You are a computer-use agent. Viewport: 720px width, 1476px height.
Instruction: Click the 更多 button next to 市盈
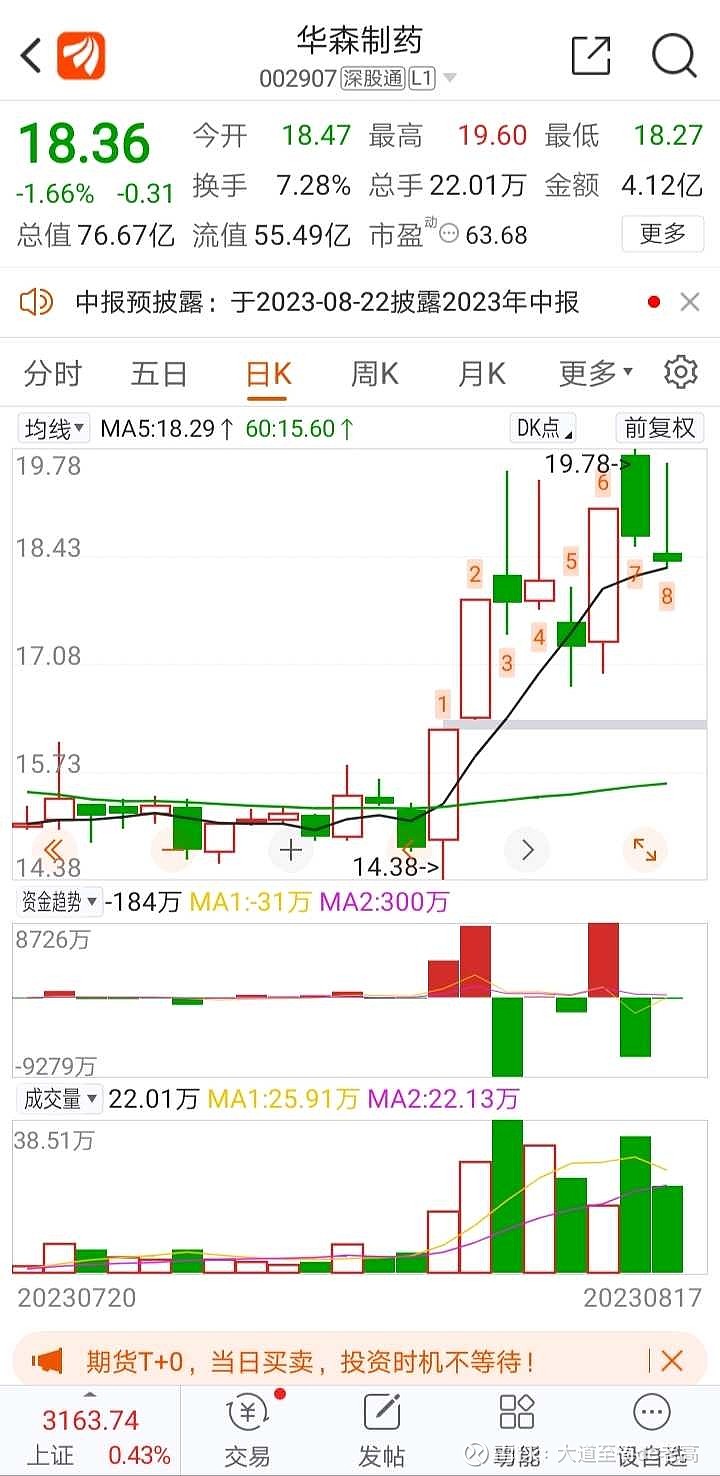coord(662,235)
